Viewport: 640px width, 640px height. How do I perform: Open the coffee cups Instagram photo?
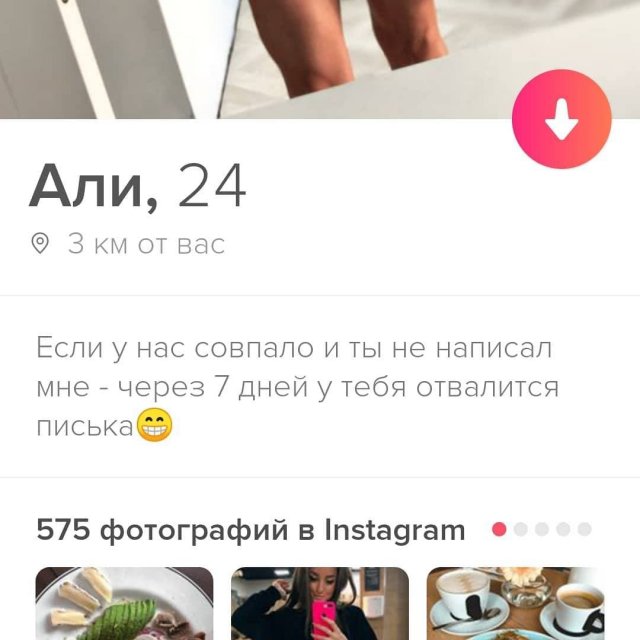515,604
